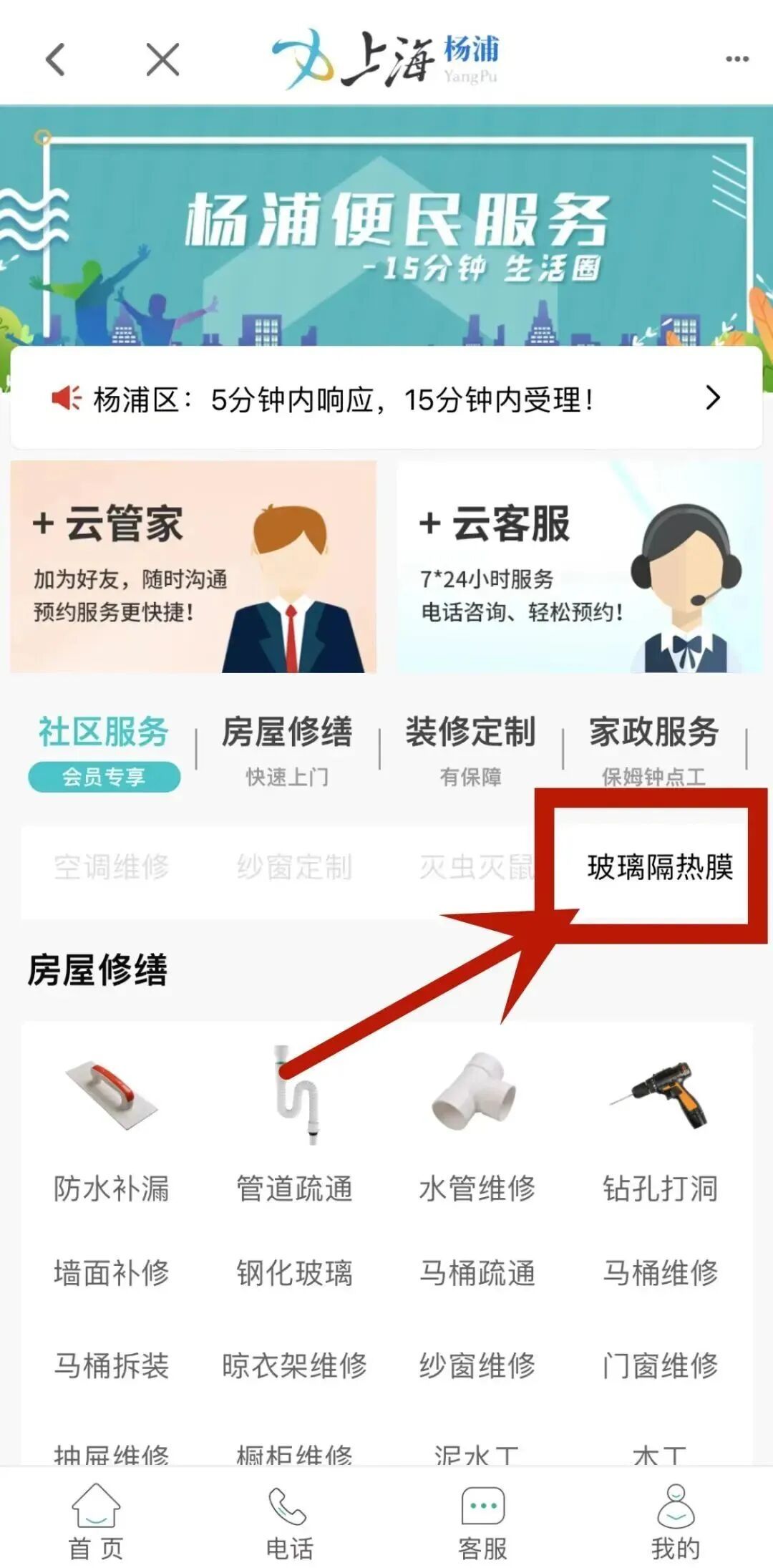773x1568 pixels.
Task: Open the 云客服 24-hour service card
Action: (x=580, y=566)
